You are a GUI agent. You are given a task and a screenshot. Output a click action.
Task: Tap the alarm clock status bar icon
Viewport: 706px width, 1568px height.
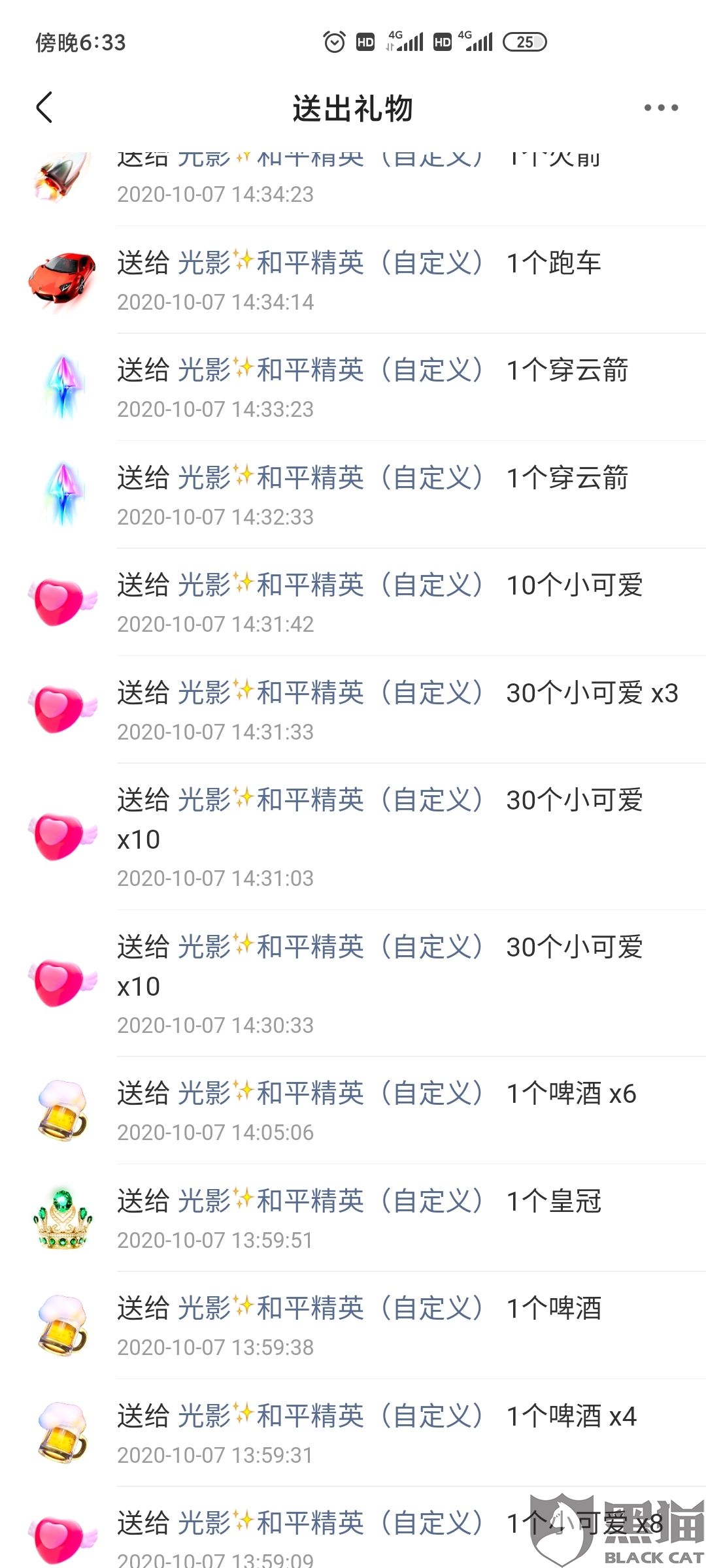tap(335, 42)
